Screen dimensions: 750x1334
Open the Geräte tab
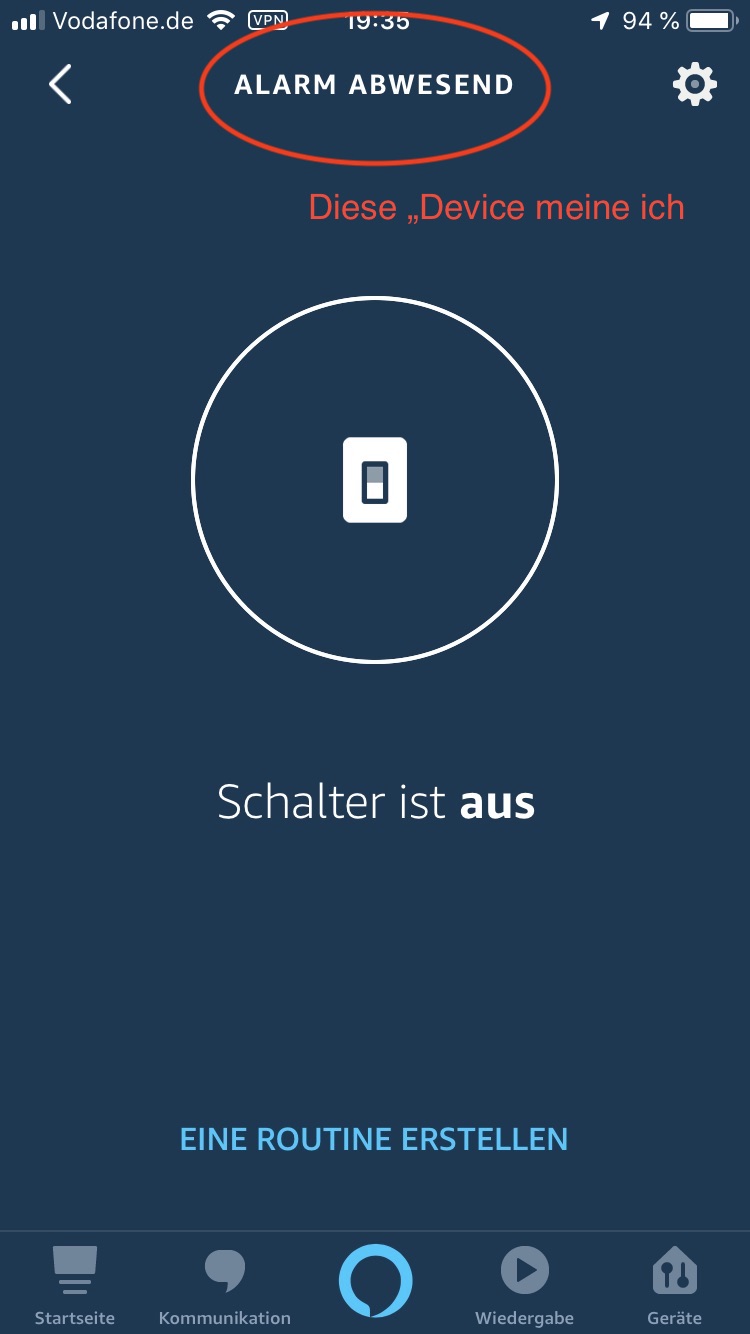click(675, 1284)
